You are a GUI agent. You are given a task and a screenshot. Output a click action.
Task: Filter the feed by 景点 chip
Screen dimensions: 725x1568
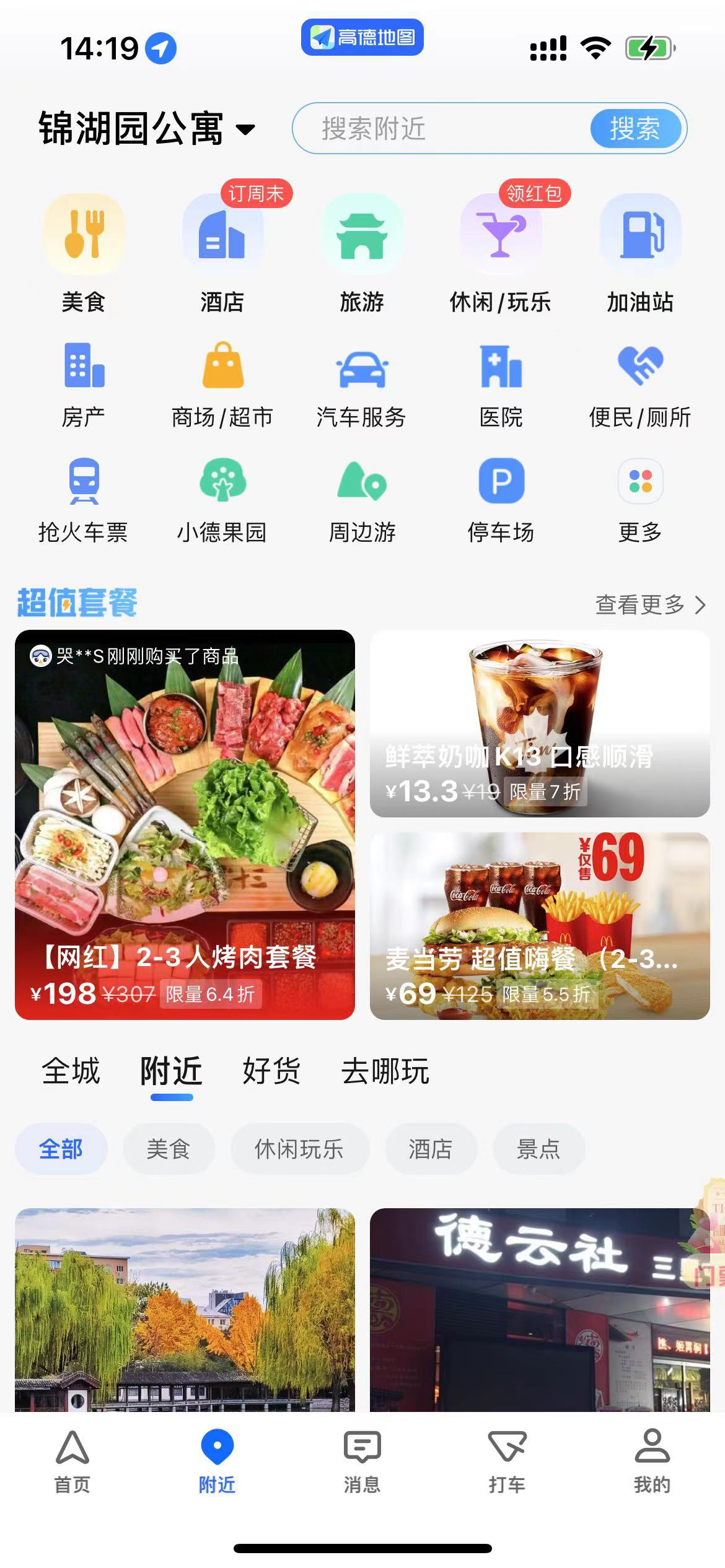click(538, 1149)
